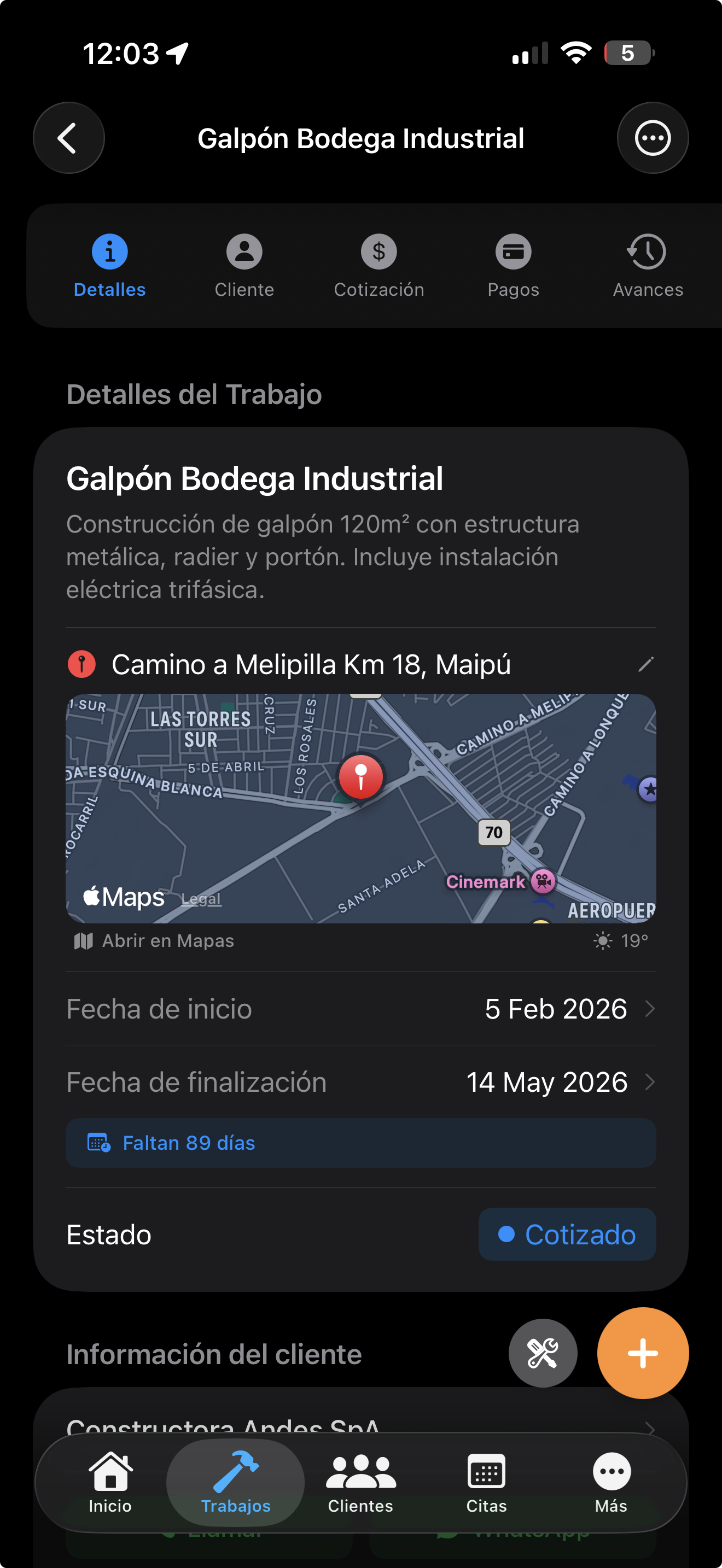Tap the red location pin icon
Screen dimensions: 722x1568
tap(82, 664)
